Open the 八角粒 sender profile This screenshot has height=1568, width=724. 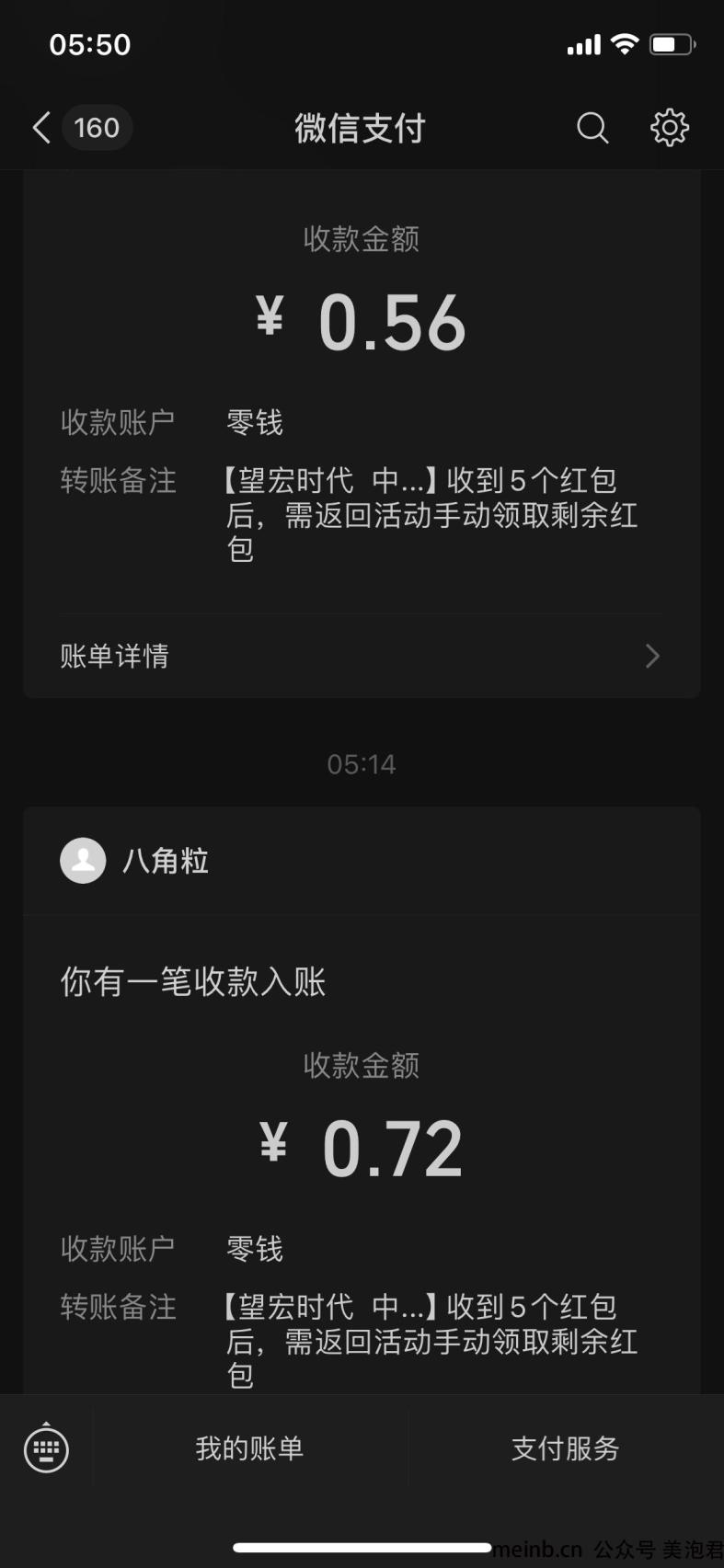(x=134, y=861)
